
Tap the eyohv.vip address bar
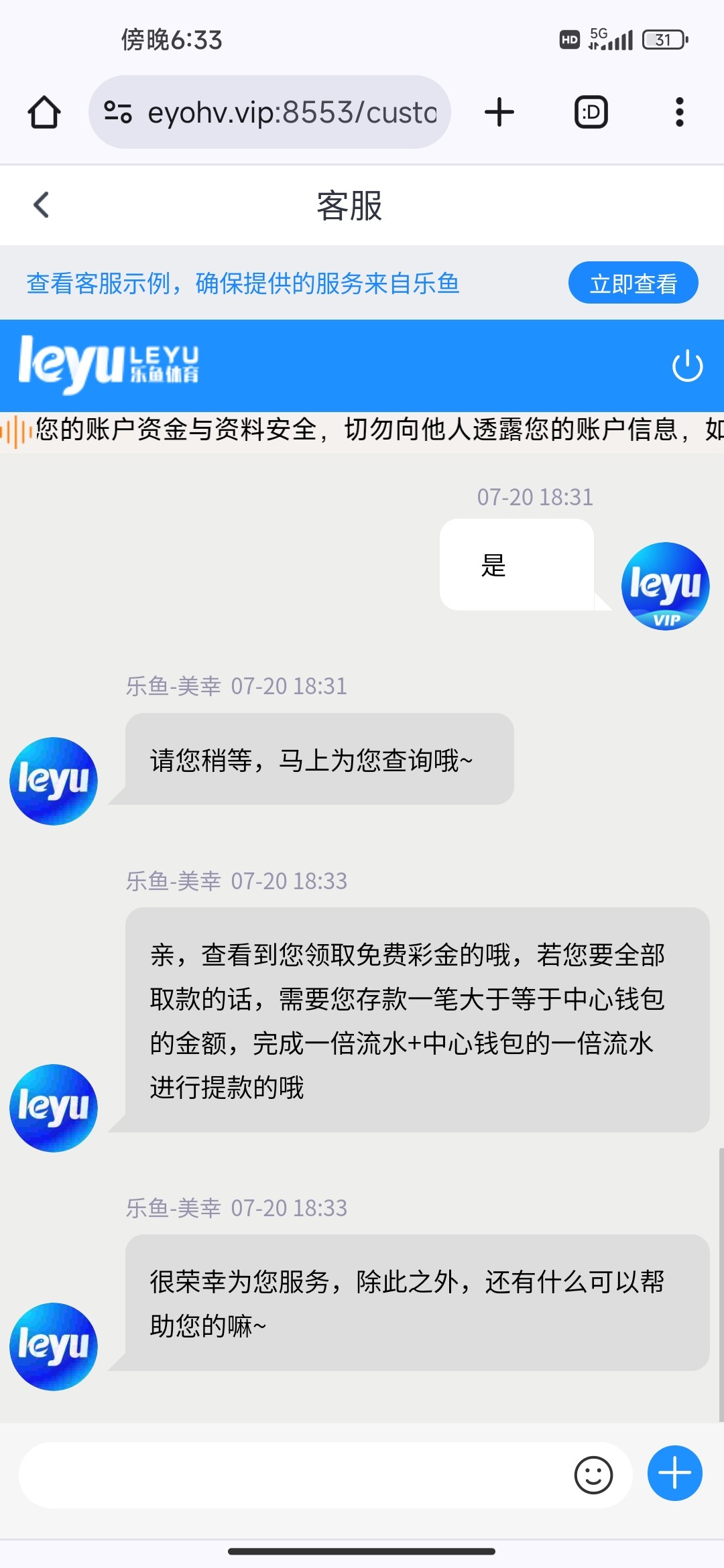pos(292,112)
